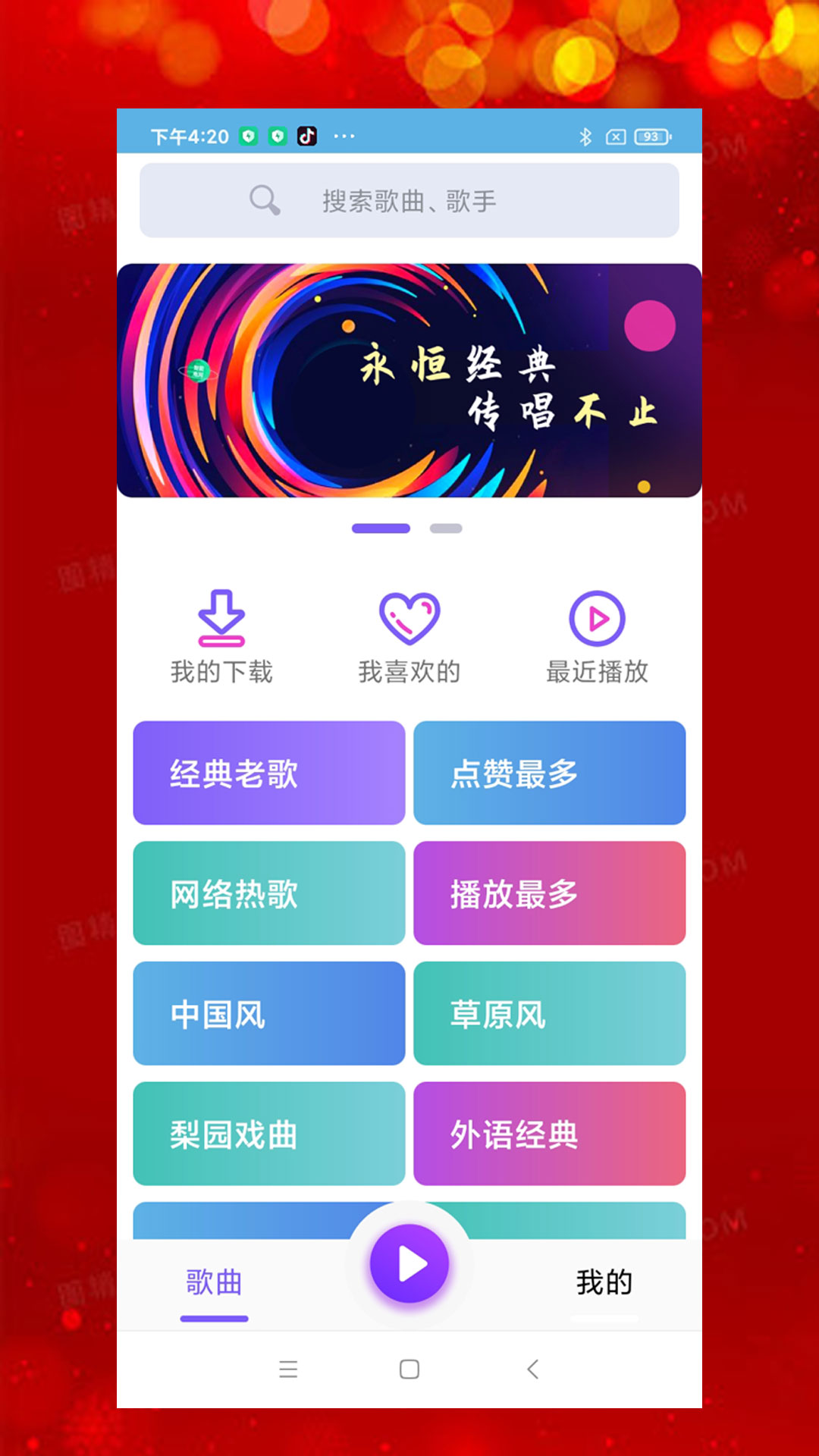Open the 经典老歌 category

(269, 773)
